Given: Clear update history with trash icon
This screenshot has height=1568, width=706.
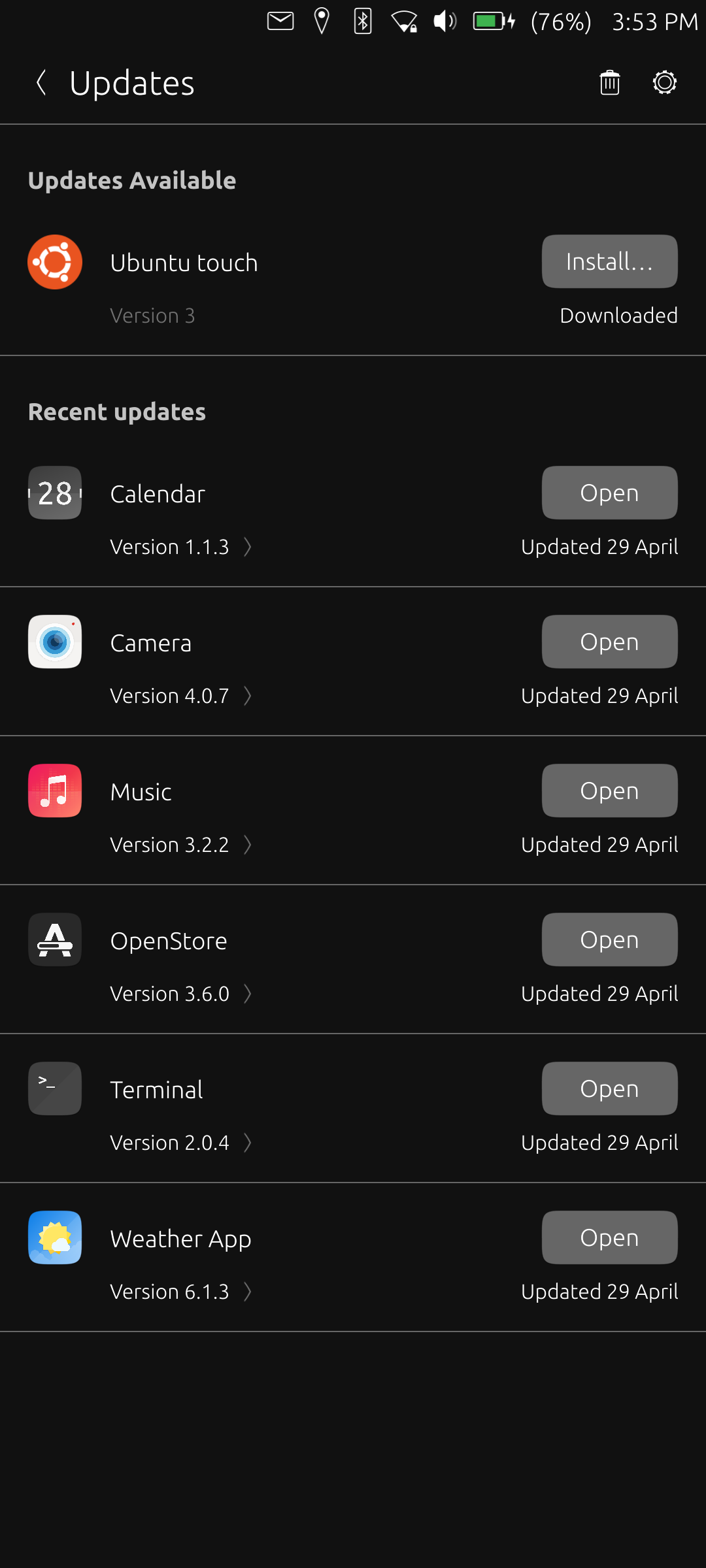Looking at the screenshot, I should pos(609,83).
